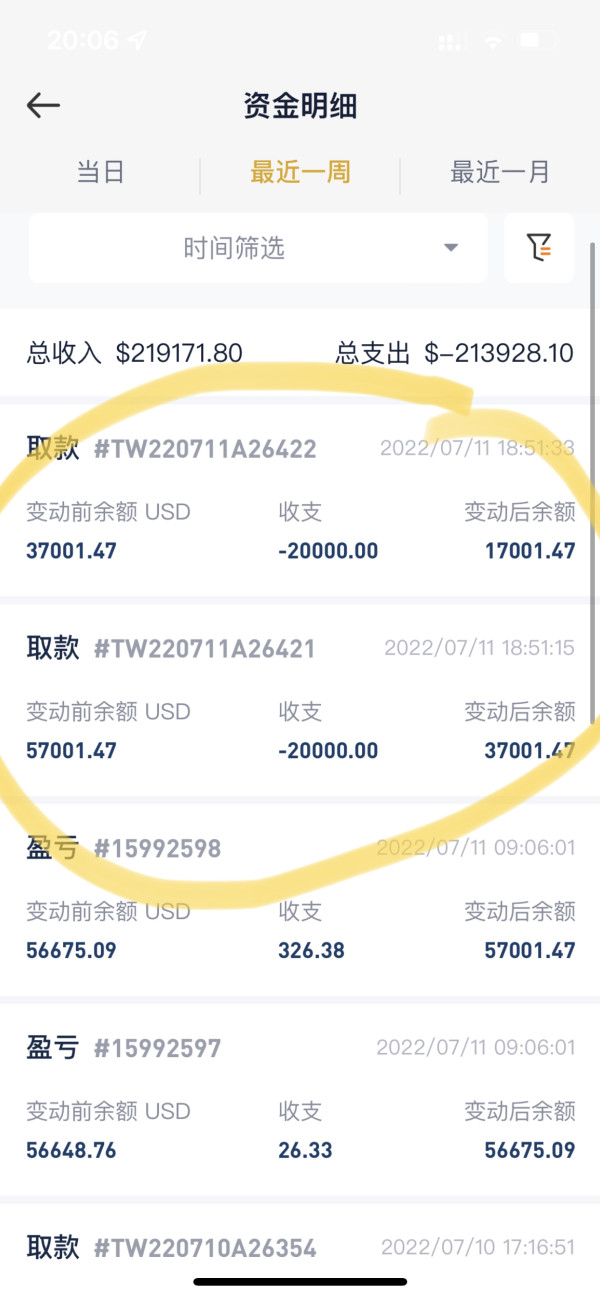Go back using the arrow icon

[x=43, y=105]
